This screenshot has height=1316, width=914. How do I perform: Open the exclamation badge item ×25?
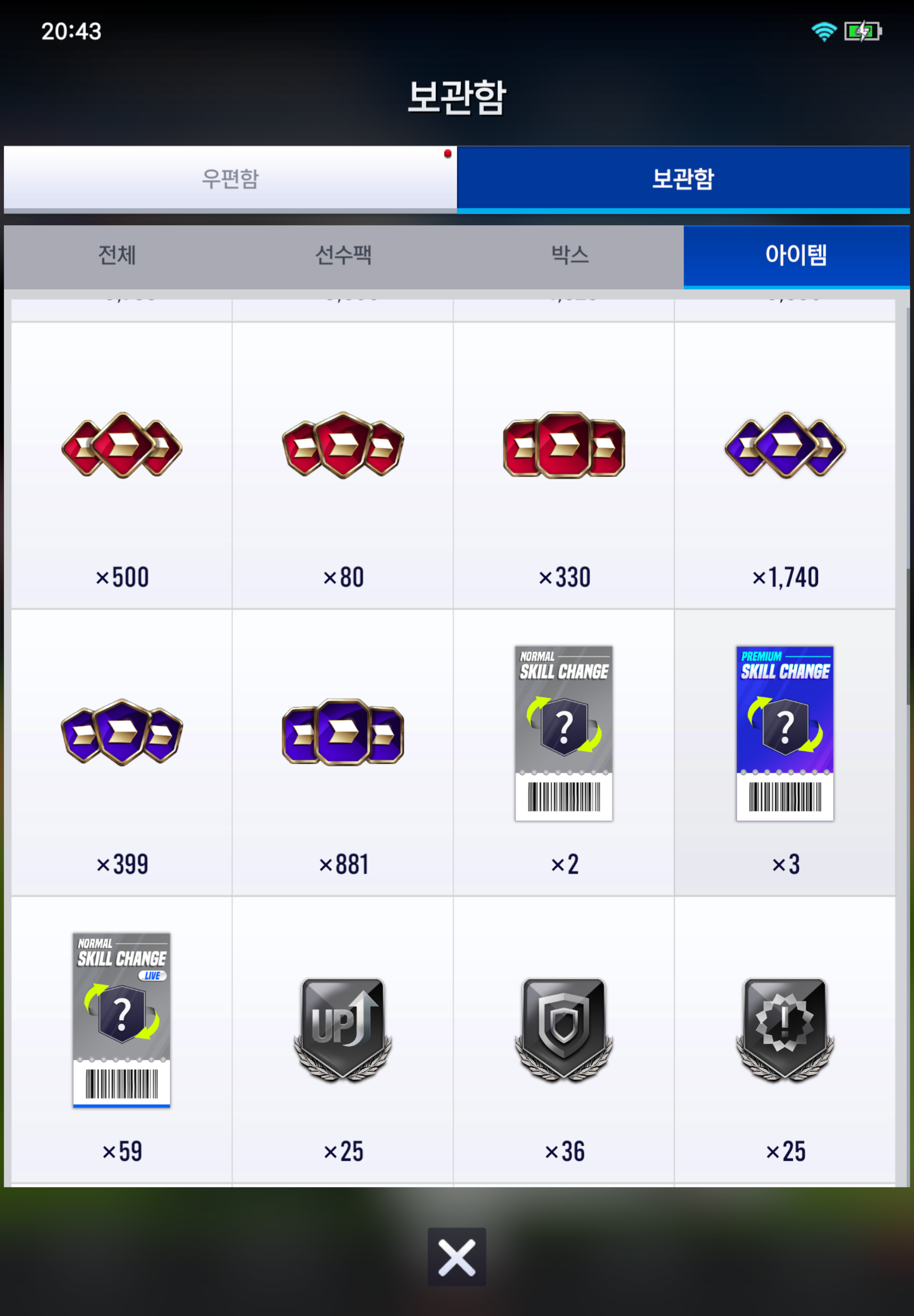(785, 1038)
